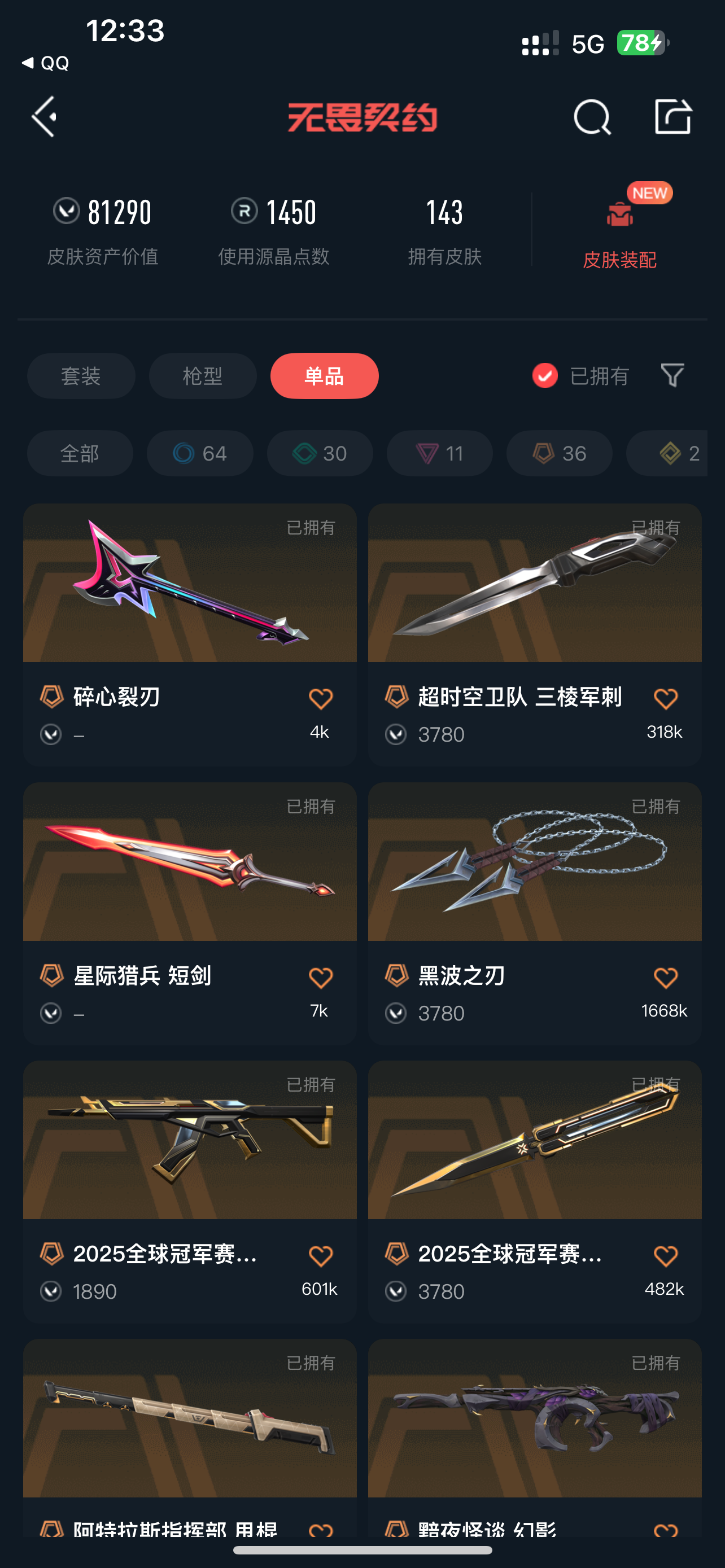
Task: Select the 全部 tier chip
Action: click(80, 453)
